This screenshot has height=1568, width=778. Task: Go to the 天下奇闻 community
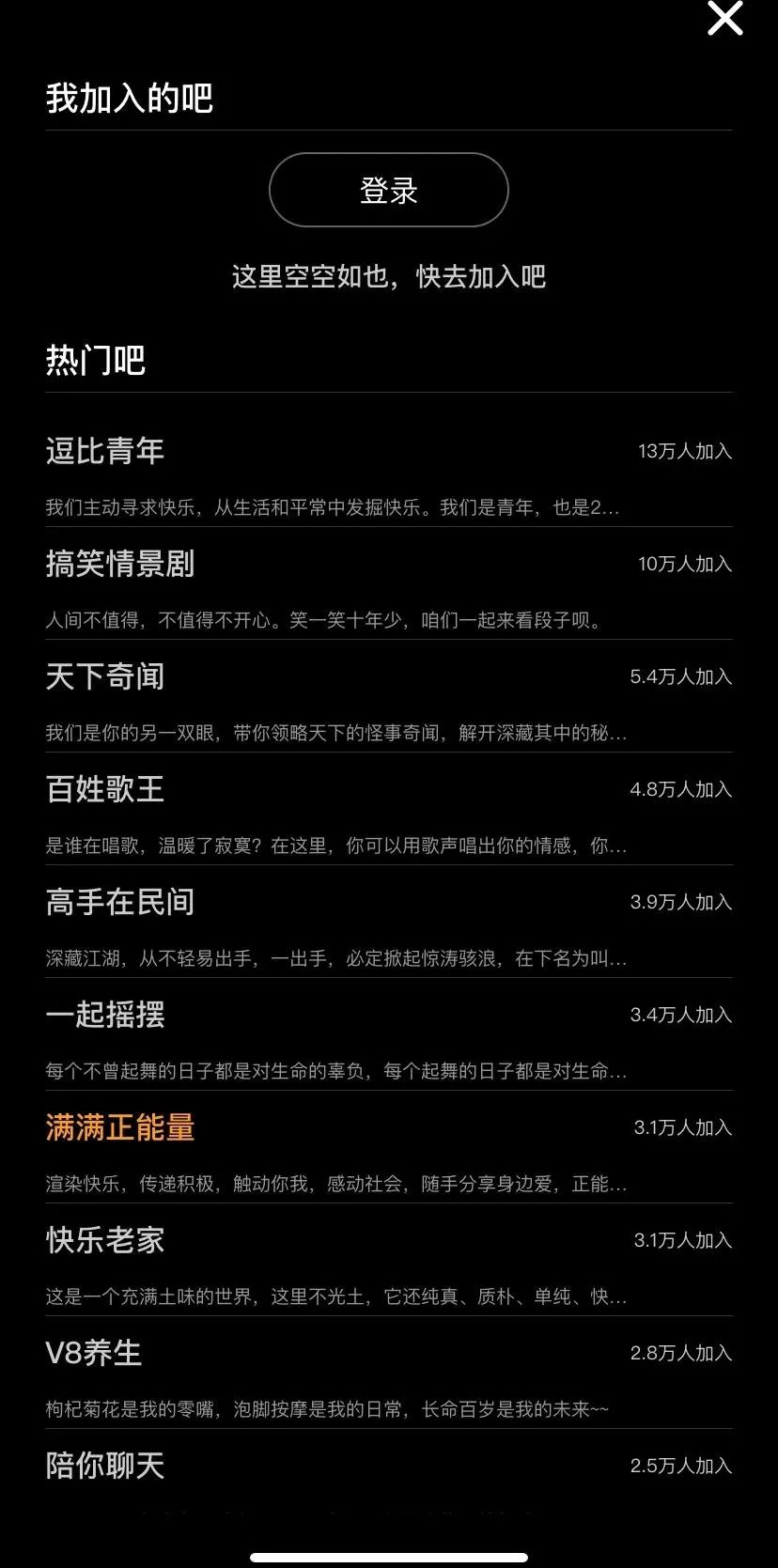point(105,676)
